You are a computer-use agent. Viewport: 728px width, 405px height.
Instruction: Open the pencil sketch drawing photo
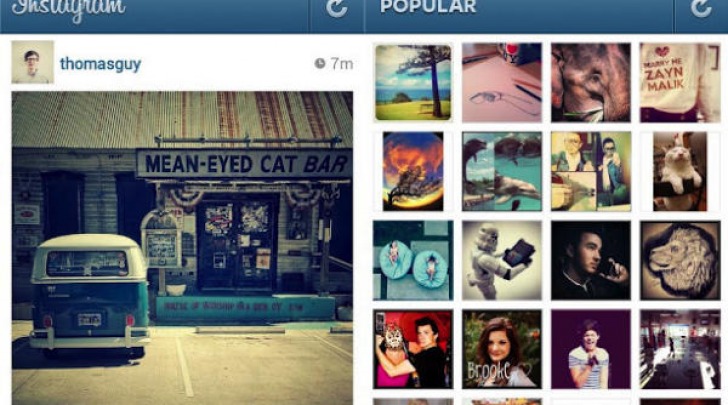point(502,82)
